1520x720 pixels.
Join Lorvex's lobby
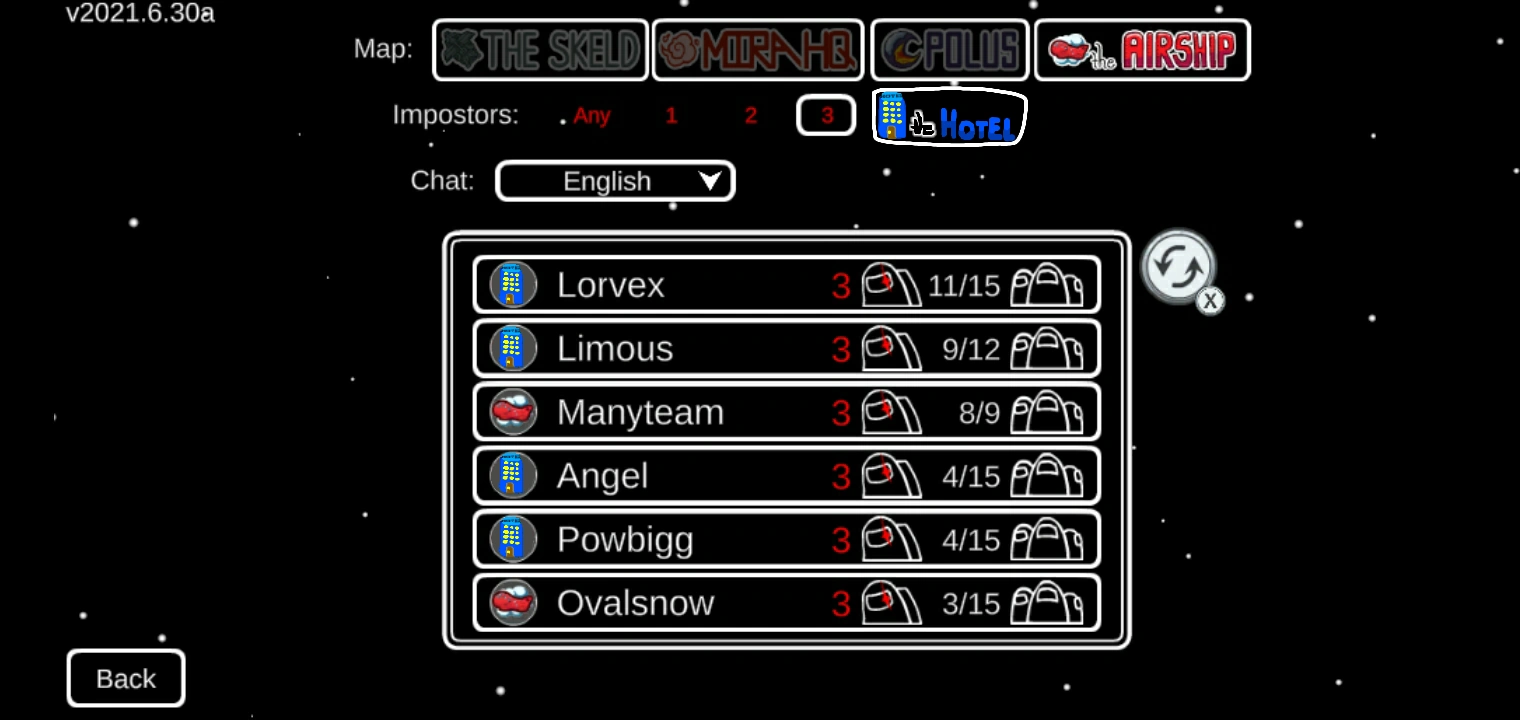786,285
